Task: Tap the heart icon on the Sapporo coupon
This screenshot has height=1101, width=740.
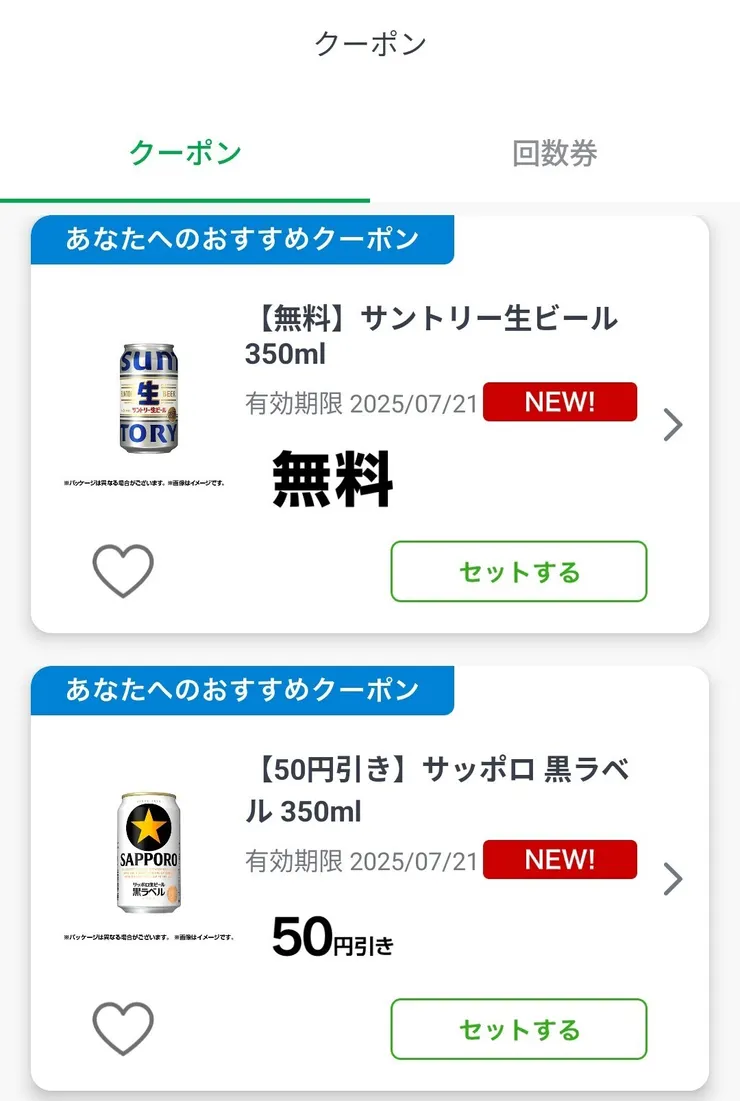Action: pos(123,1028)
